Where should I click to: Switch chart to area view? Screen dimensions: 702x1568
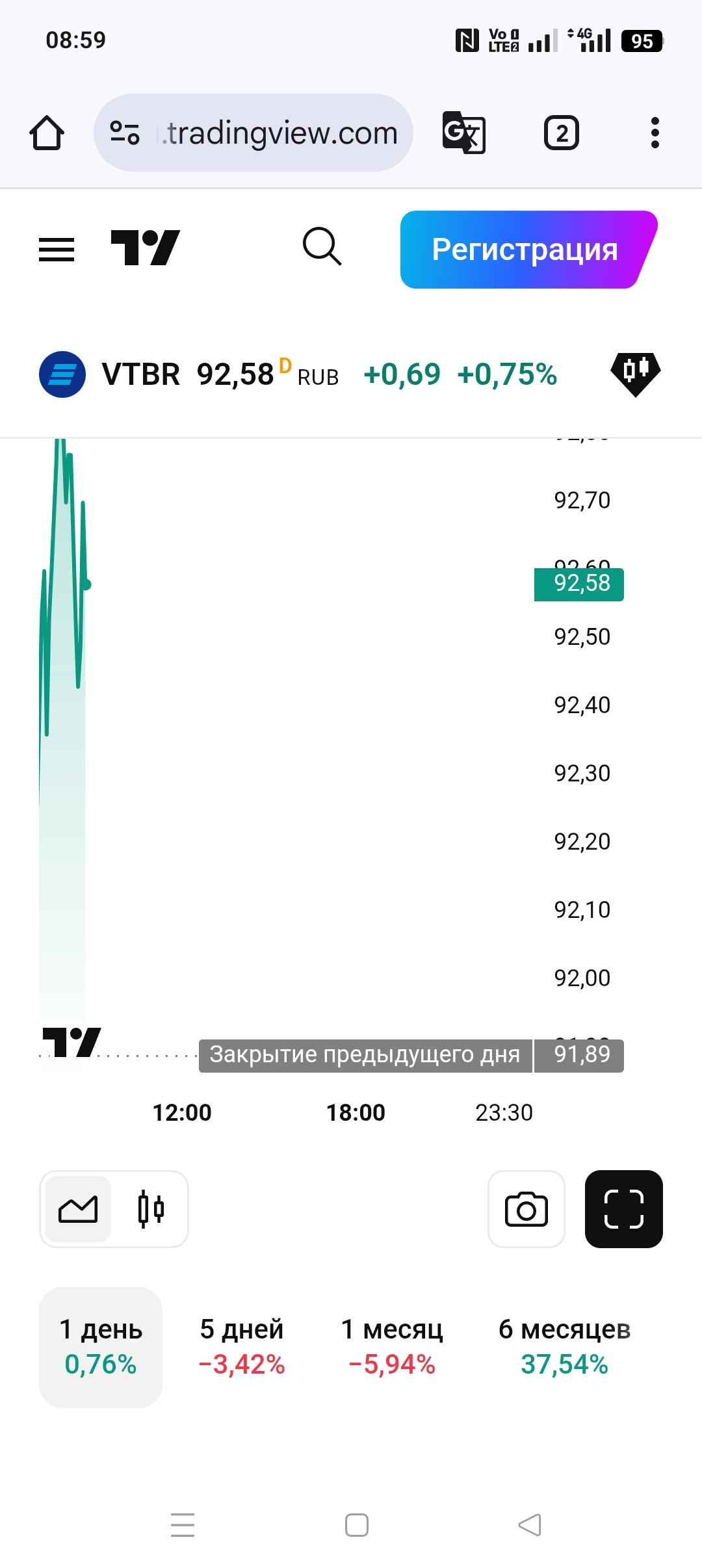point(78,1209)
